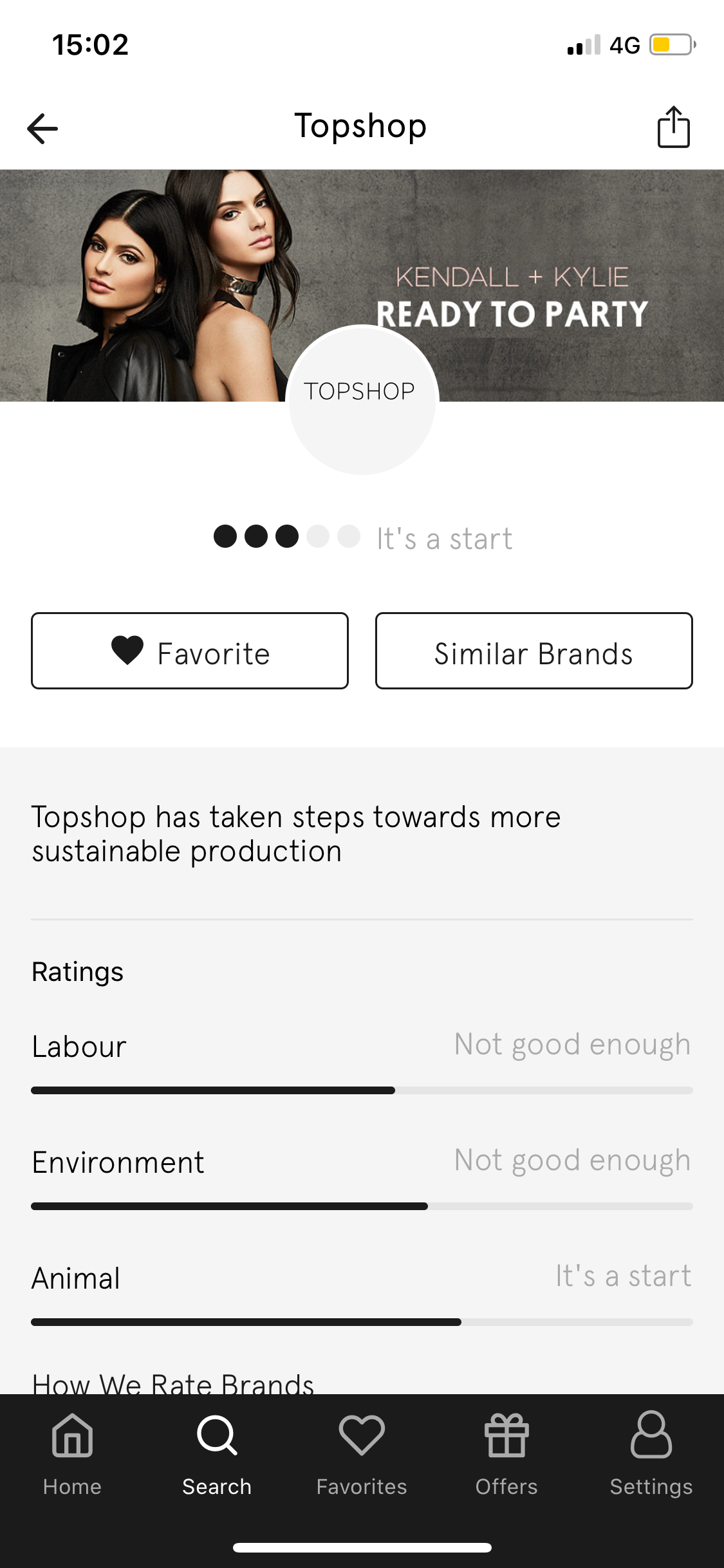Viewport: 724px width, 1568px height.
Task: Go back using the arrow icon
Action: [x=42, y=128]
